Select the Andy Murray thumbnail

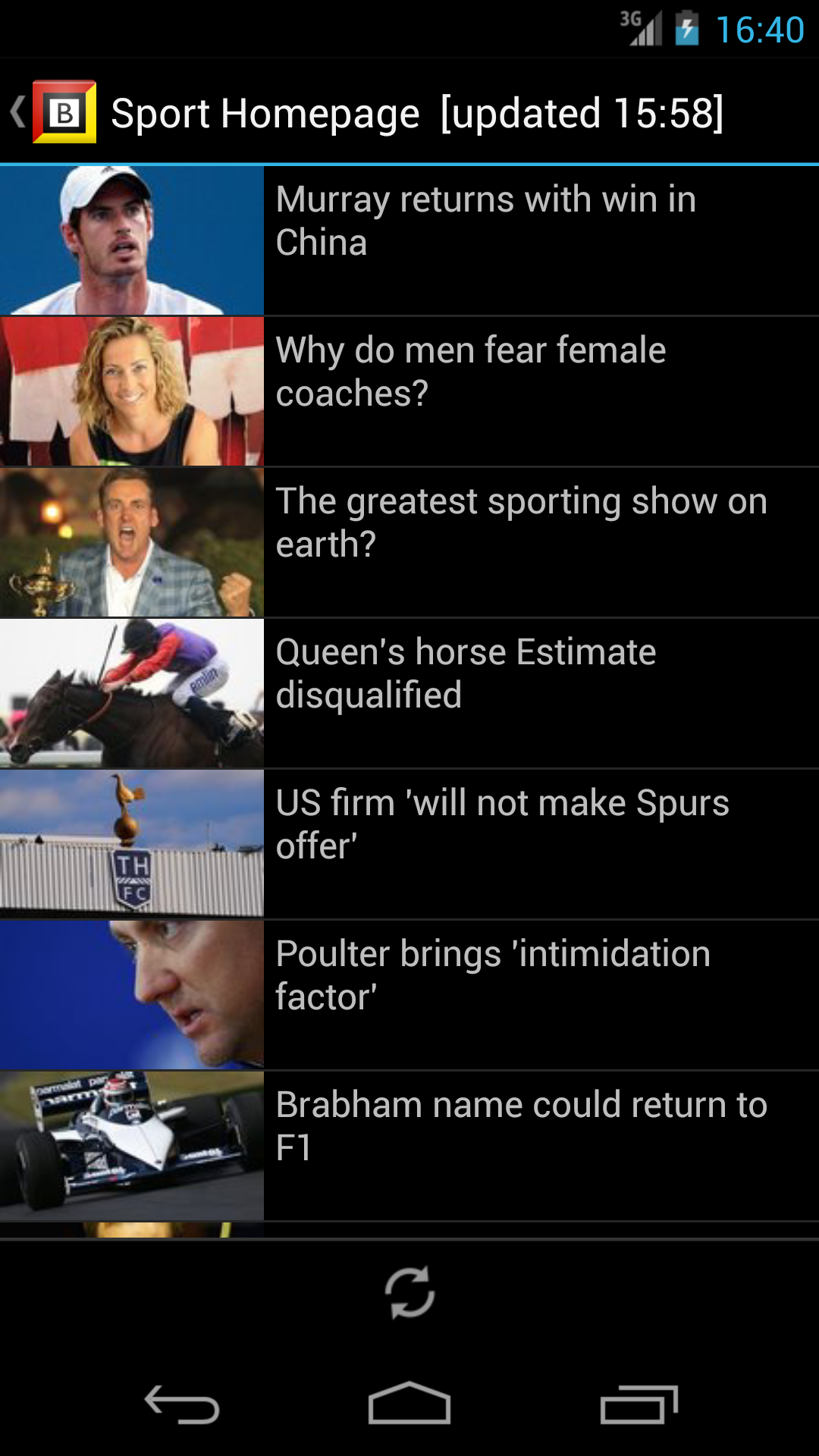point(131,239)
